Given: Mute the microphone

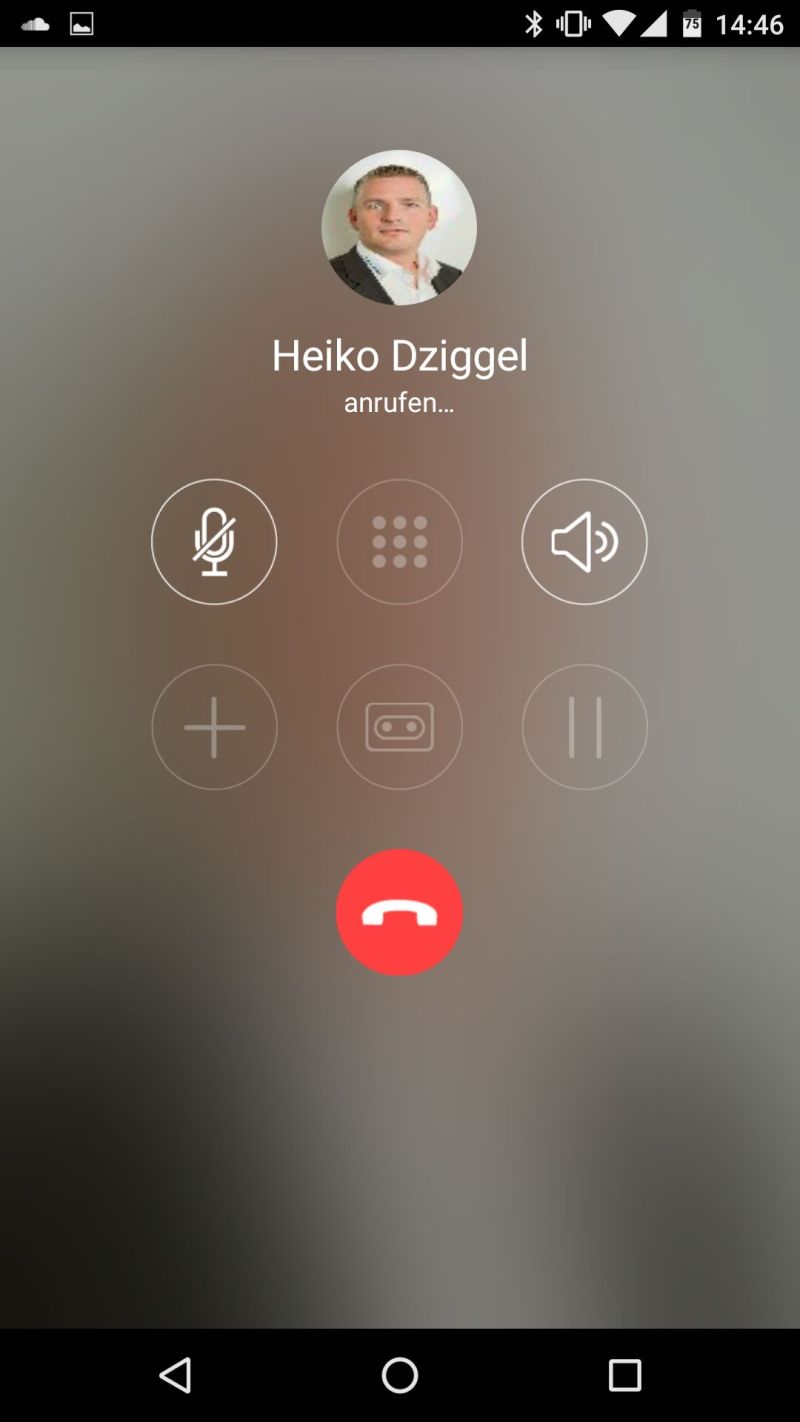Looking at the screenshot, I should pyautogui.click(x=214, y=542).
